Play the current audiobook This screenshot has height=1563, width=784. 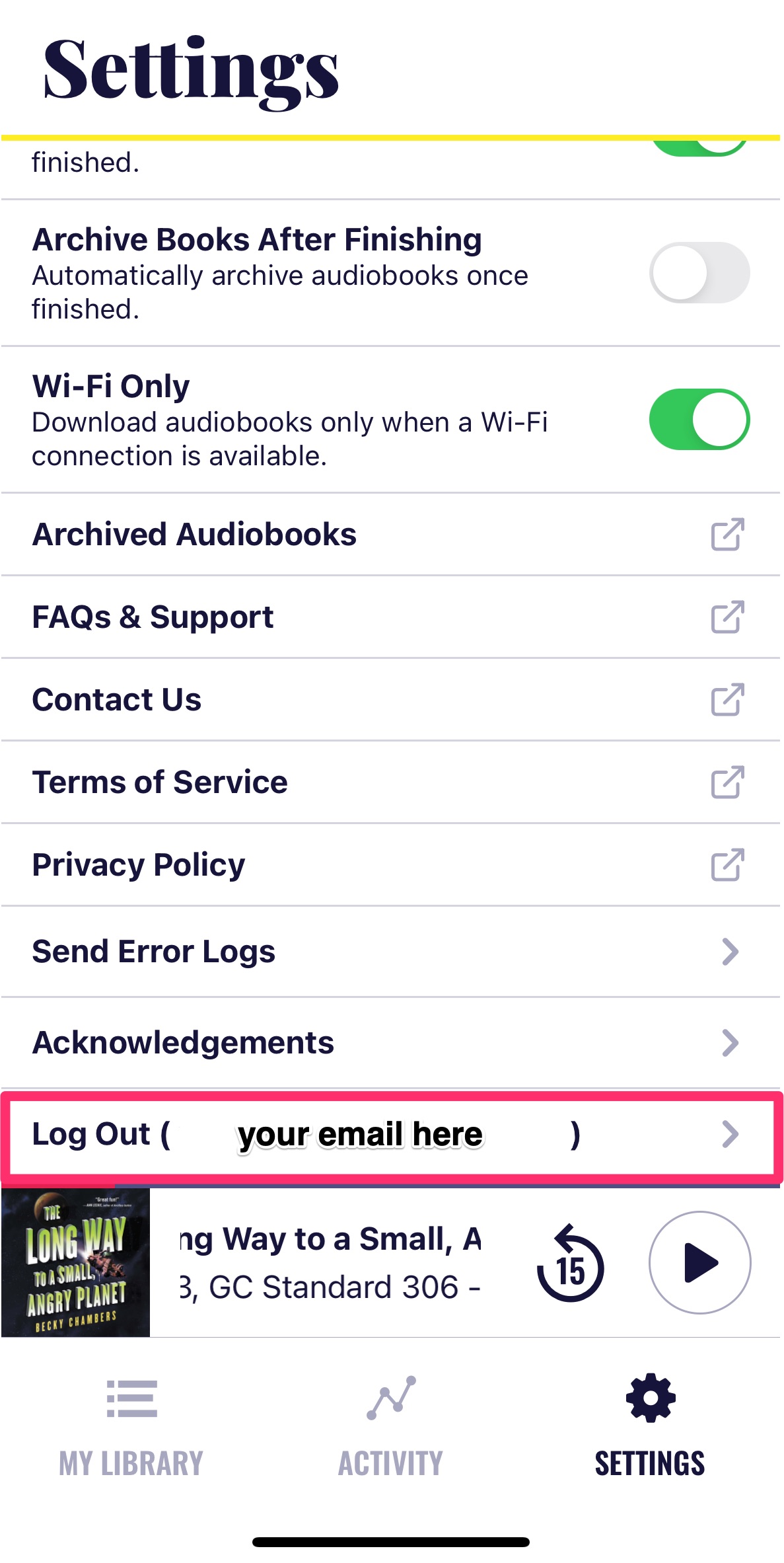click(x=699, y=1262)
